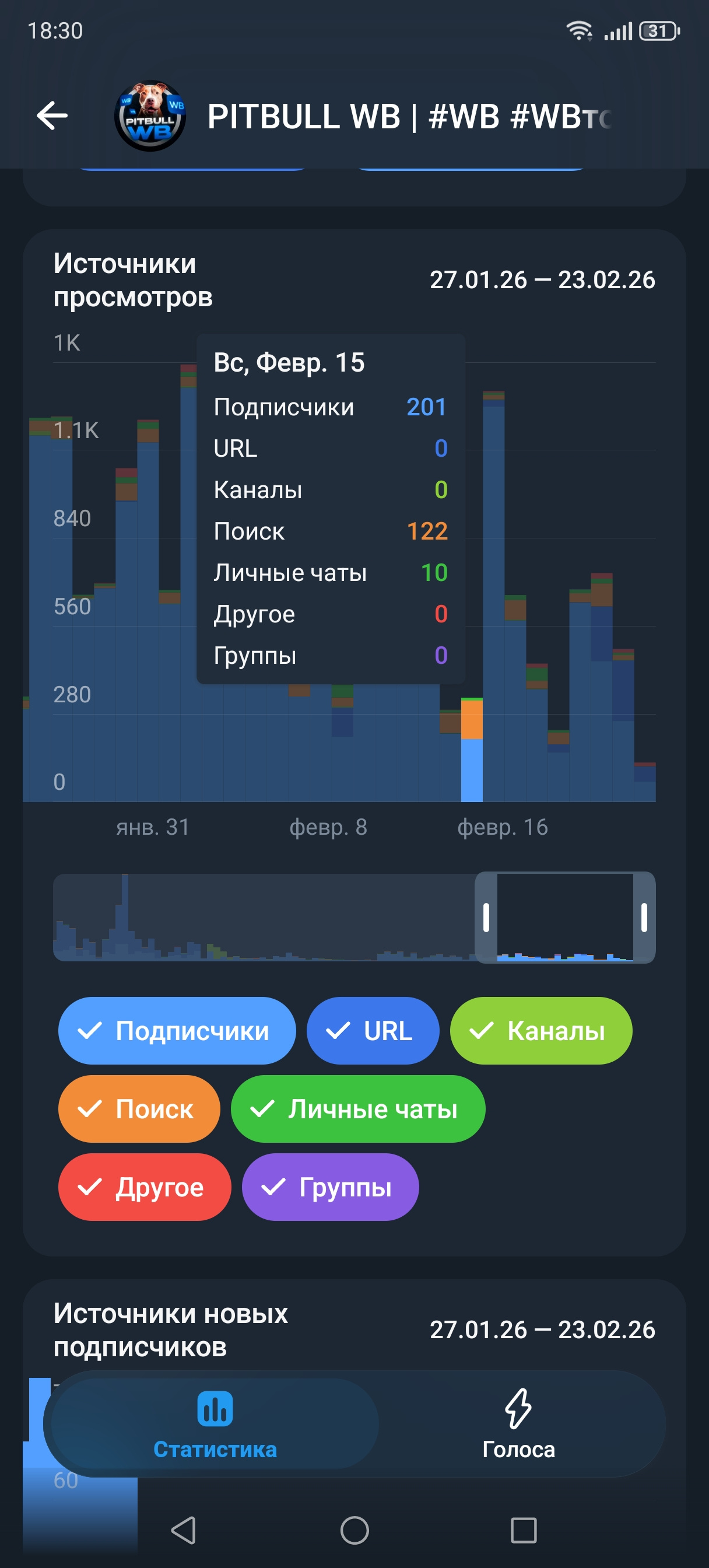Open the PITBULL WB channel avatar
This screenshot has width=709, height=1568.
pyautogui.click(x=150, y=116)
